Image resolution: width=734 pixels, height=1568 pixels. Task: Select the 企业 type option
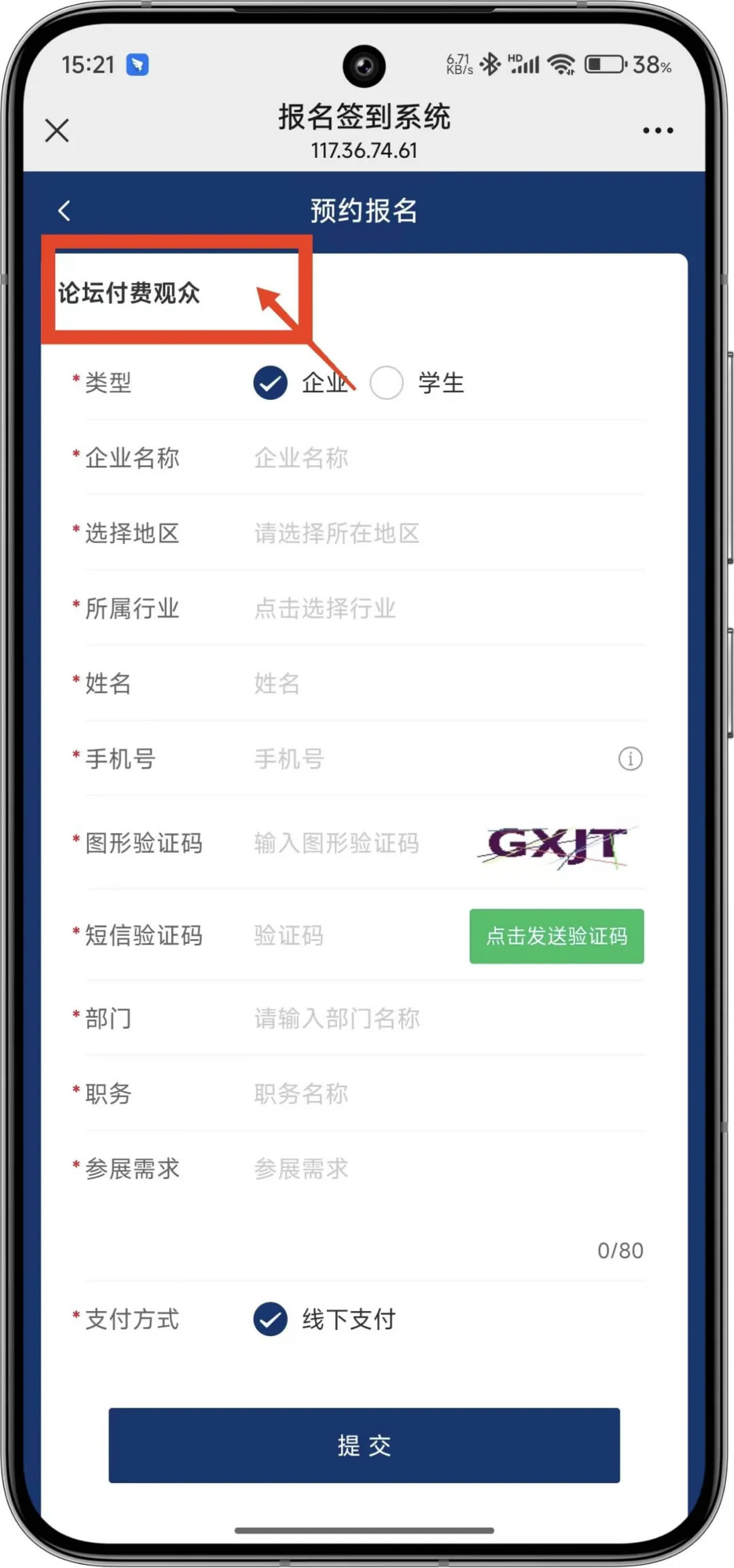pyautogui.click(x=270, y=383)
